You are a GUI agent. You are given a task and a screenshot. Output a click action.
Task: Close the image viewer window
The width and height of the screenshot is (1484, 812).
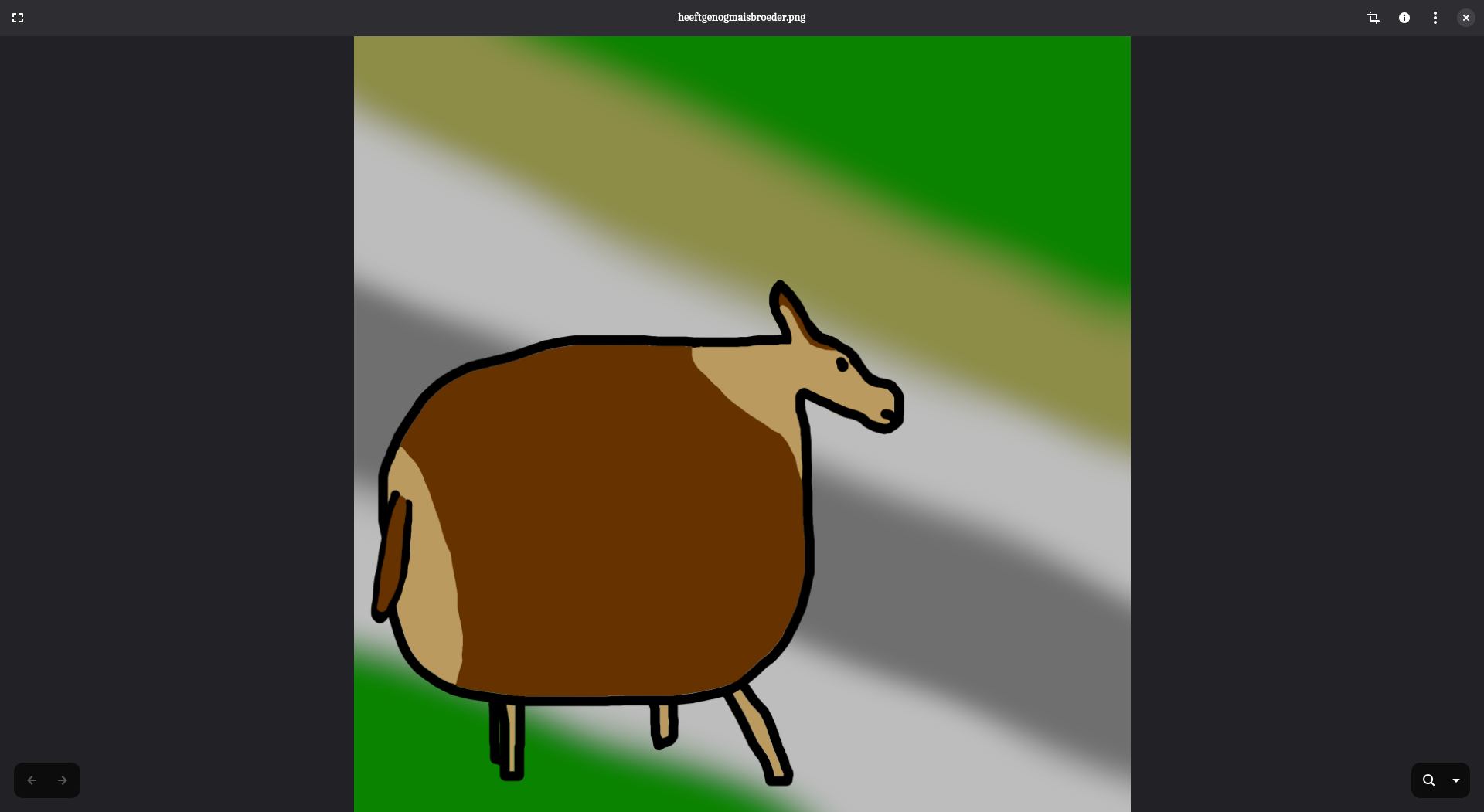coord(1465,18)
